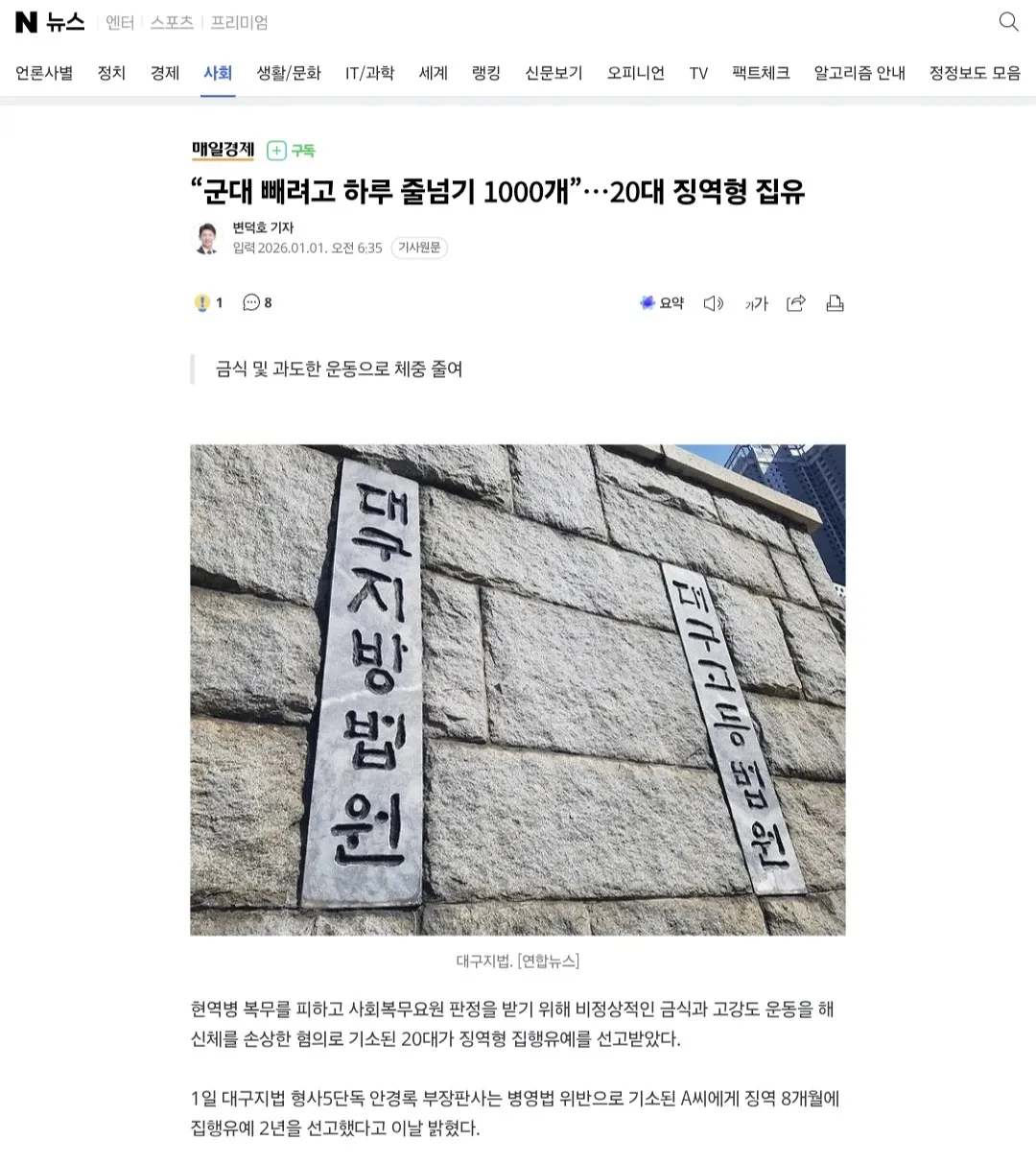This screenshot has height=1164, width=1036.
Task: Open comments via the speech bubble icon
Action: tap(252, 302)
